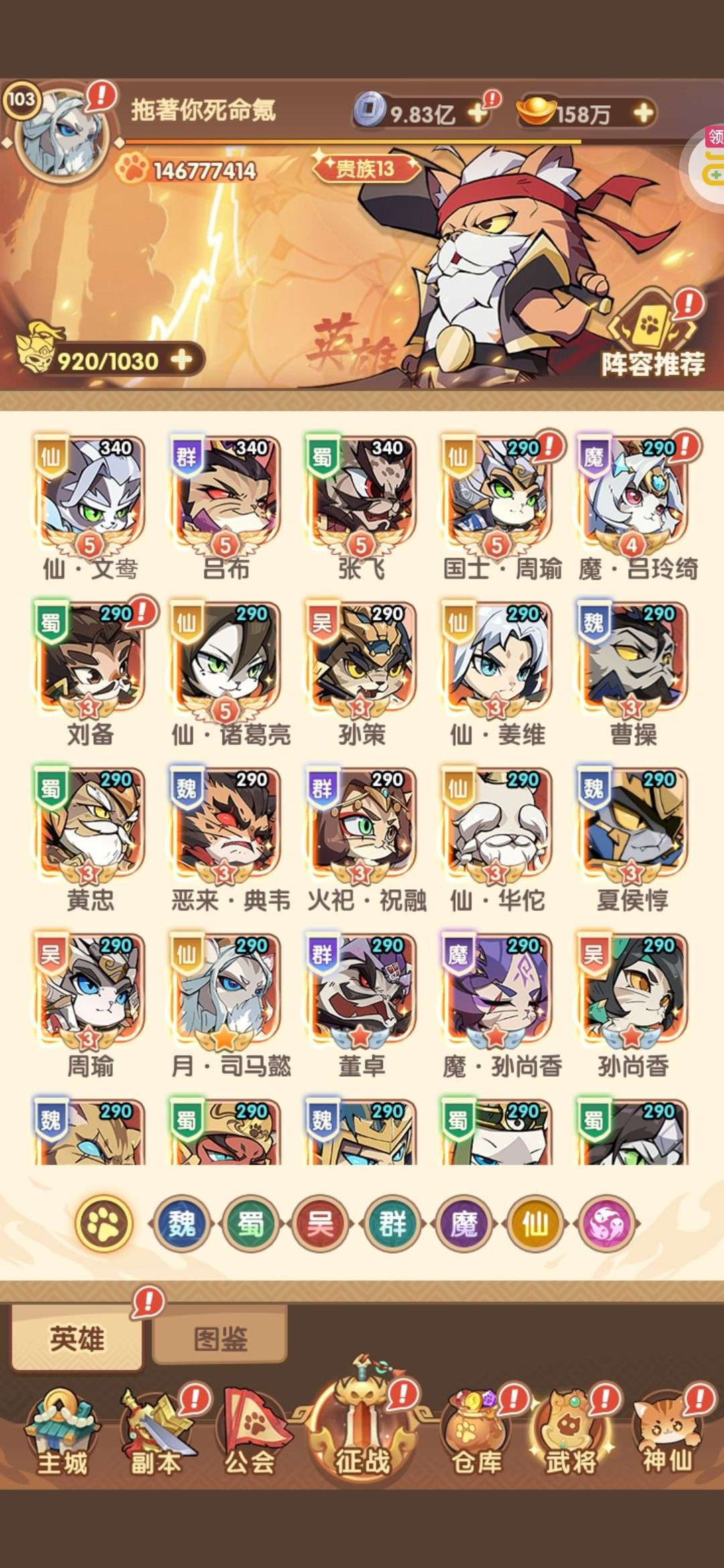Expand hero capacity 920/1030 with plus
The image size is (724, 1568).
pos(182,360)
